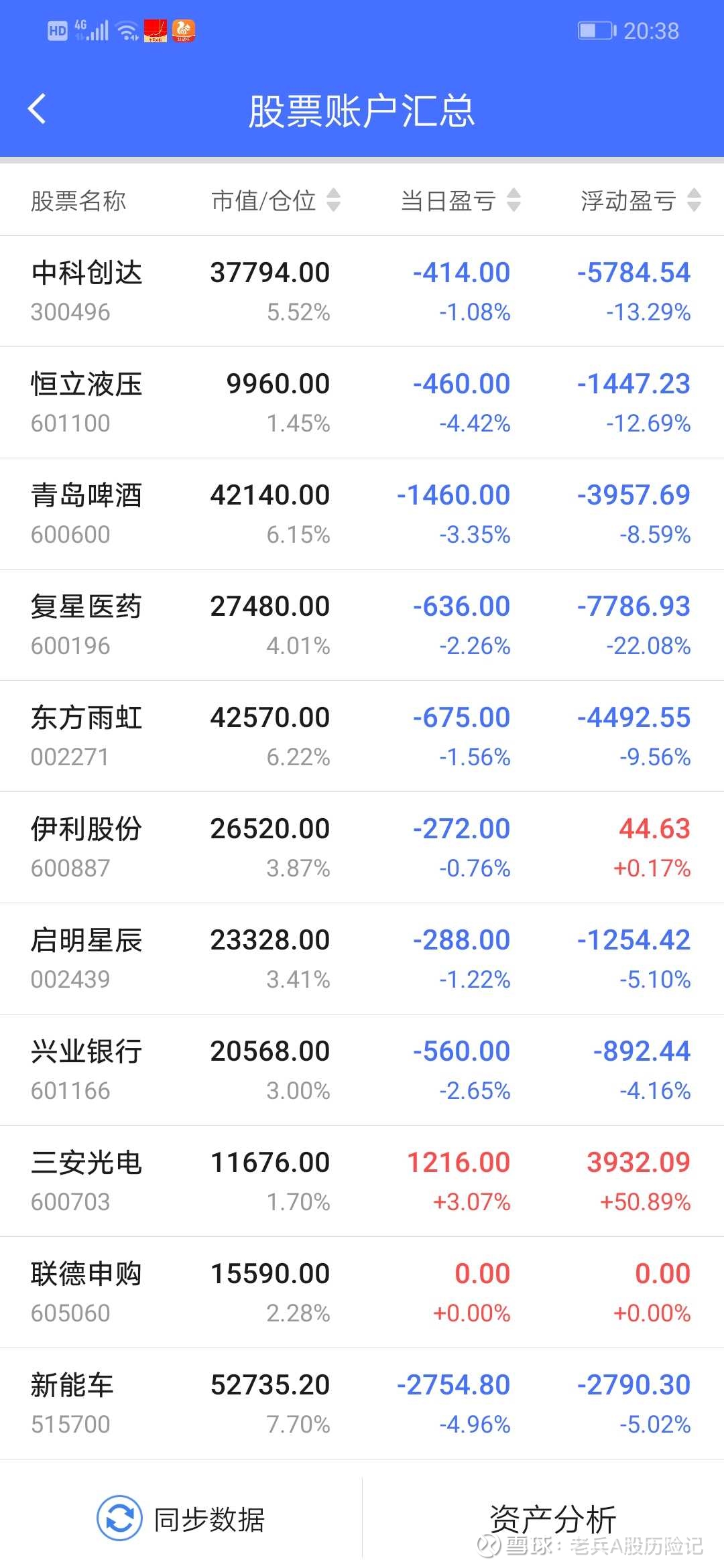Sort by 浮动盈亏 column
This screenshot has height=1568, width=724.
coord(641,200)
